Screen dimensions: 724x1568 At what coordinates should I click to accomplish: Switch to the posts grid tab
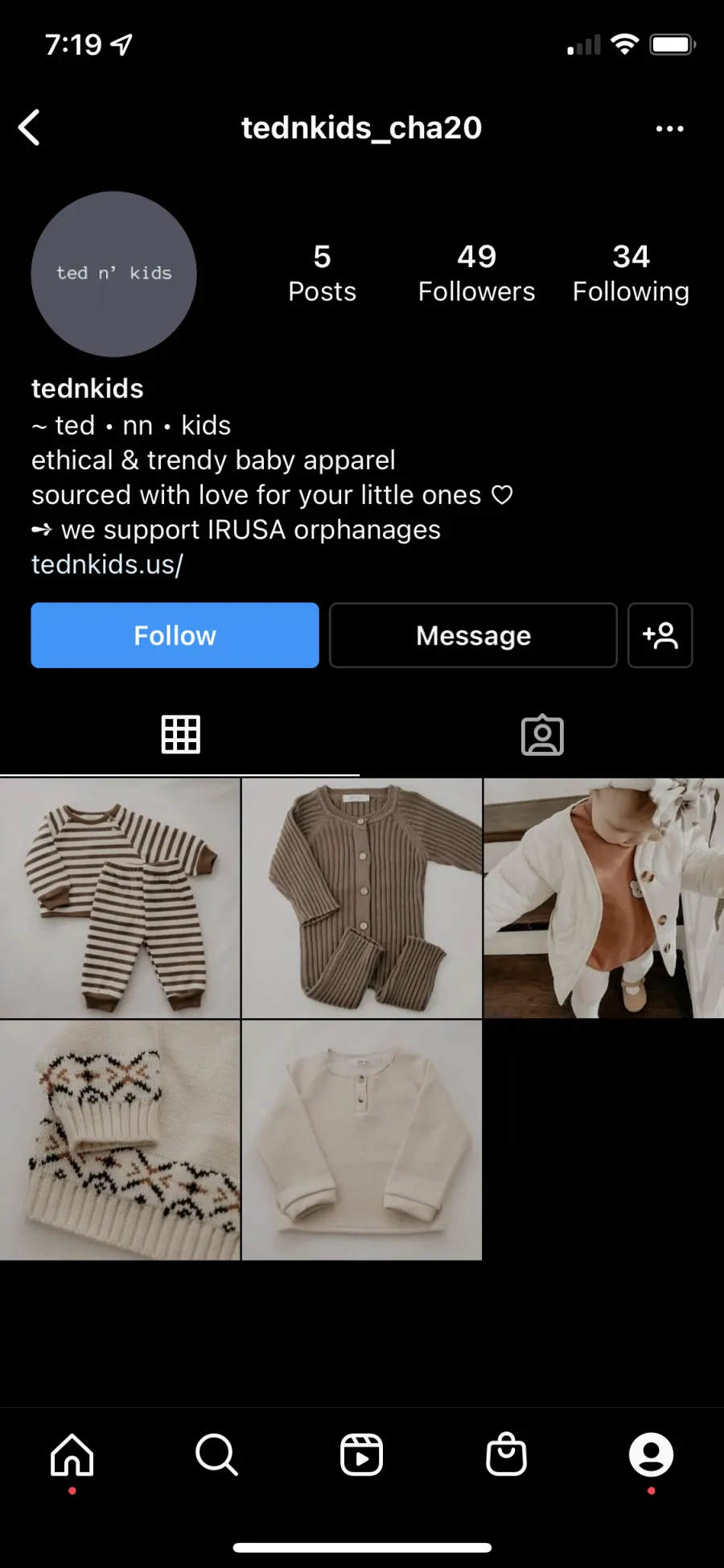(x=180, y=734)
